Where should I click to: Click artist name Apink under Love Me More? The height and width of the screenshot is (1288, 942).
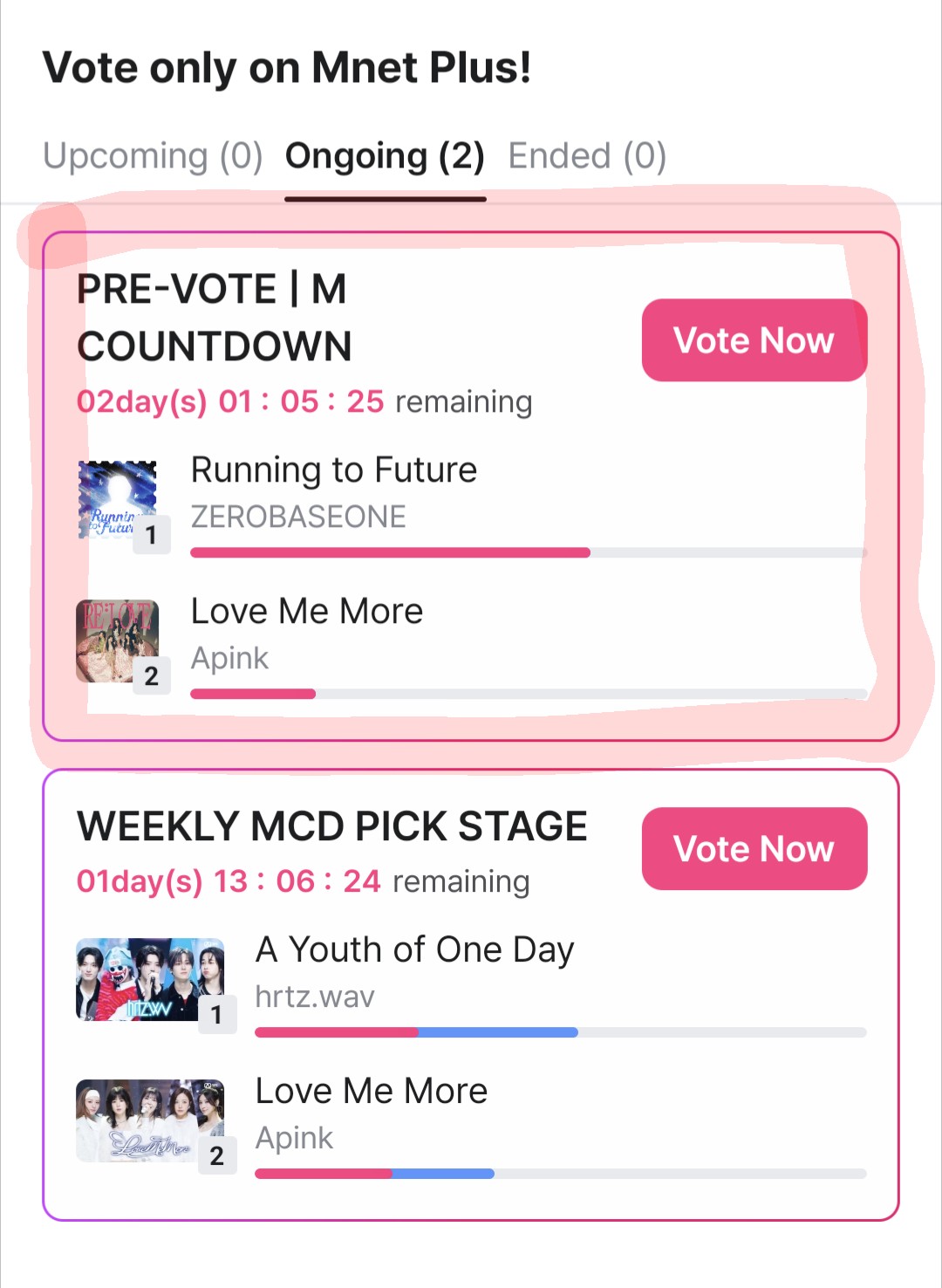tap(229, 658)
